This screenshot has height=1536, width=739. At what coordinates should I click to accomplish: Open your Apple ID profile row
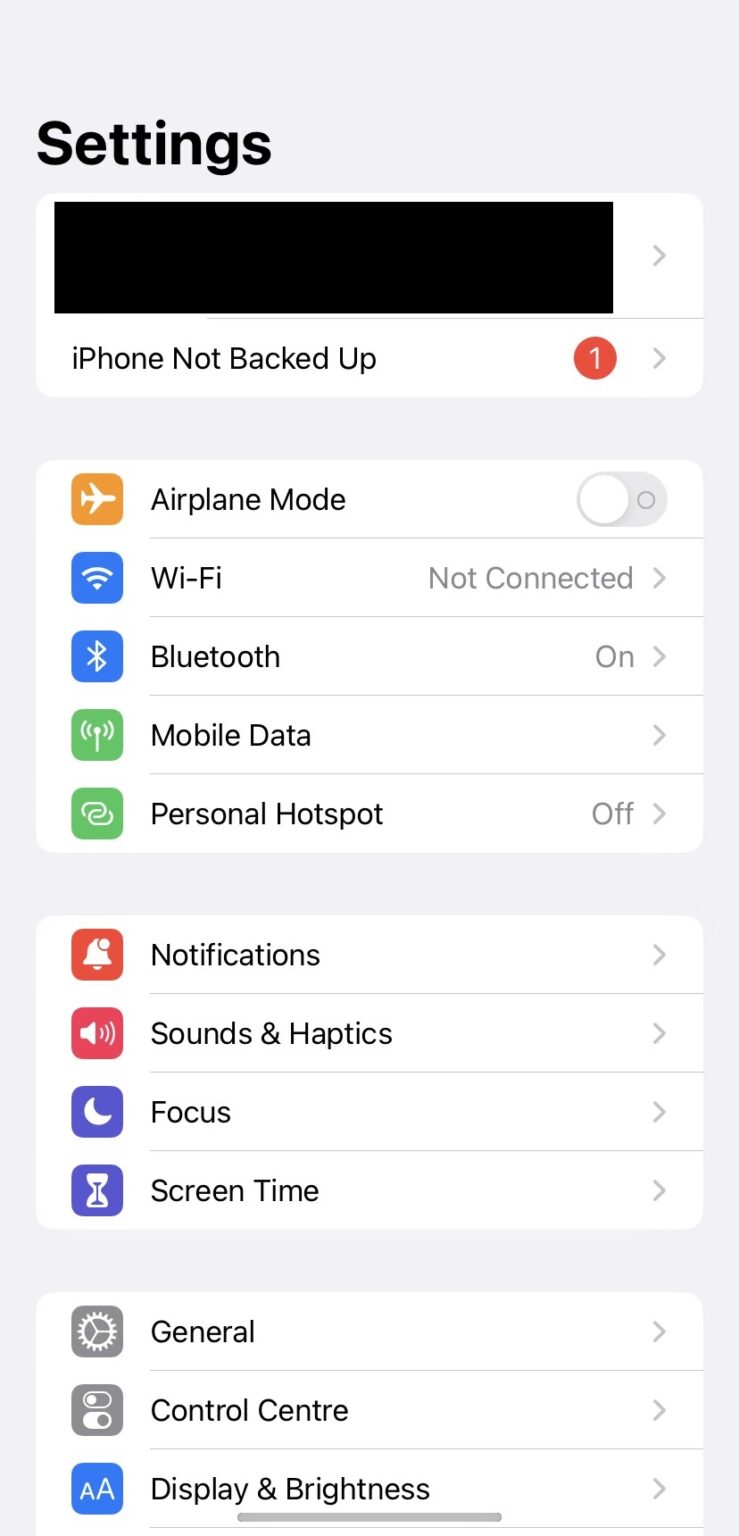(370, 256)
